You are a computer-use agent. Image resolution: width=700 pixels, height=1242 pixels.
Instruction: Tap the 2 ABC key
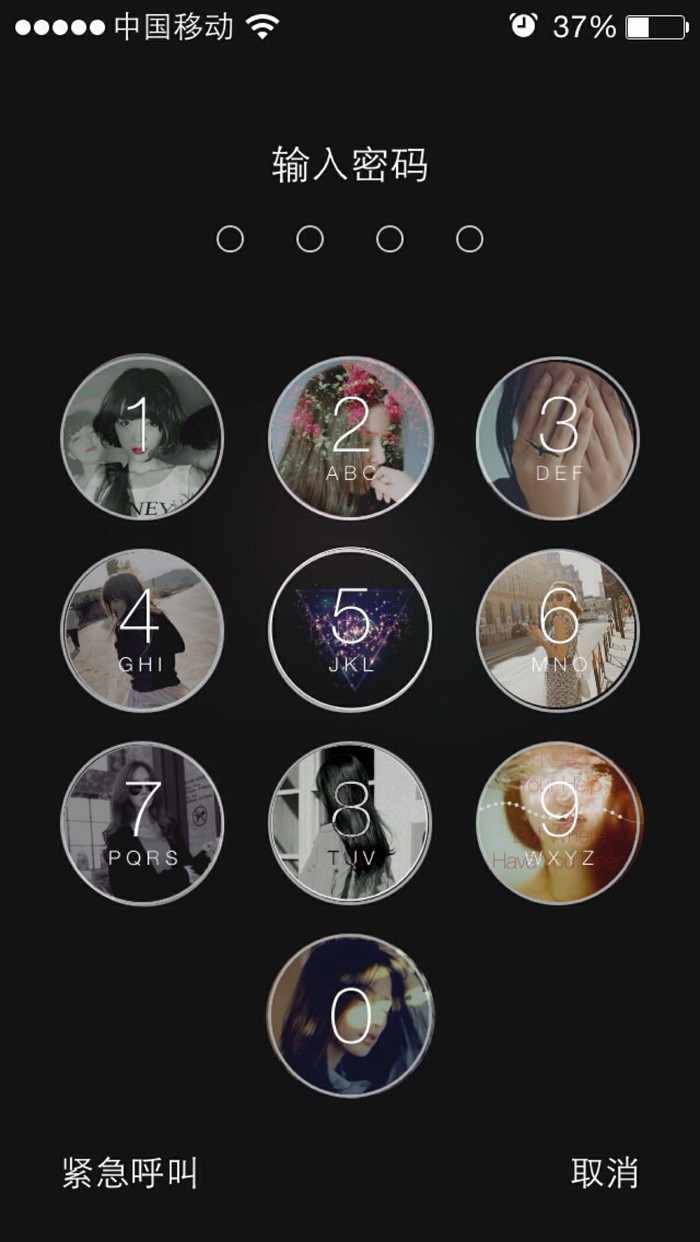pyautogui.click(x=350, y=437)
